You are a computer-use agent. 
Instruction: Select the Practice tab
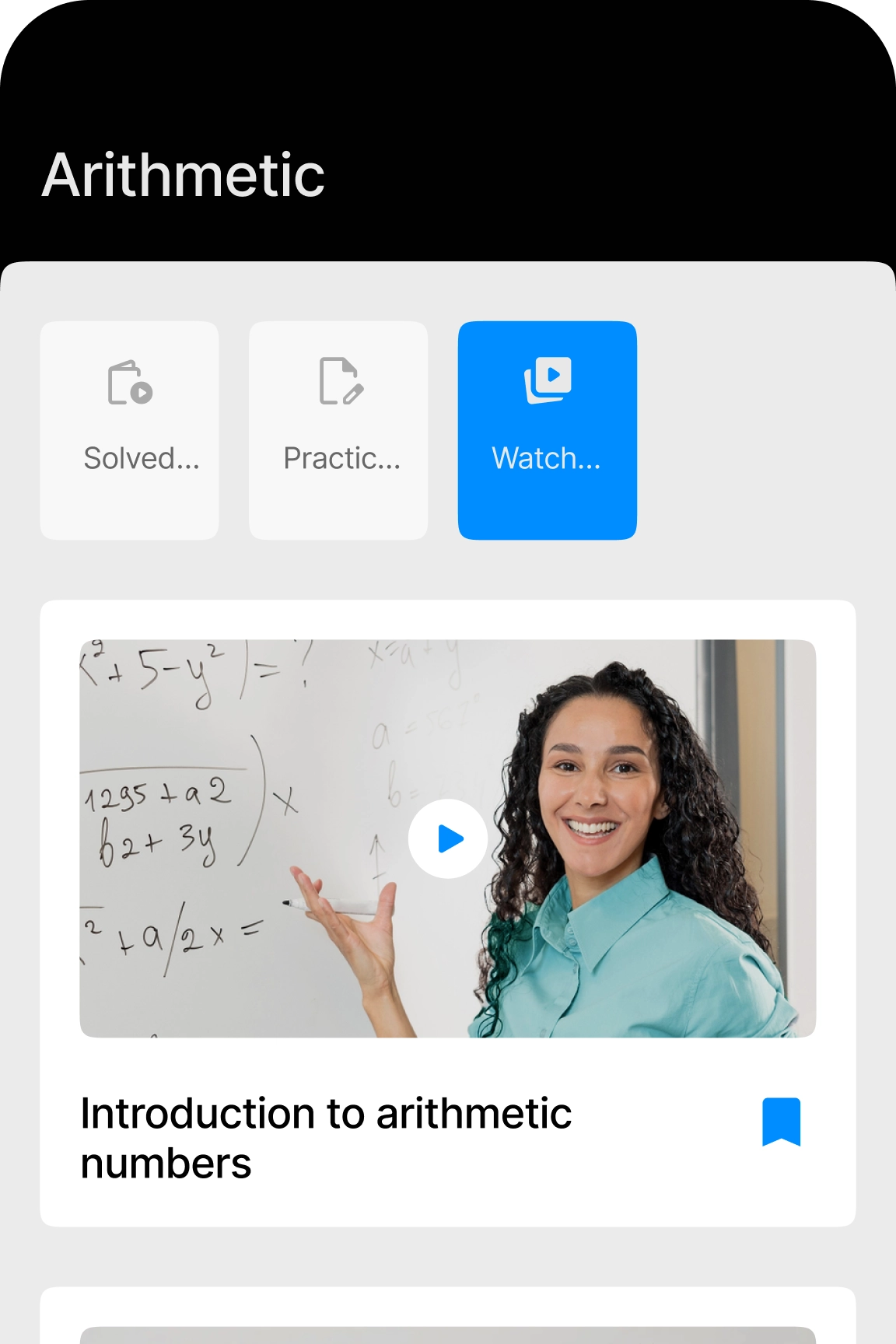point(338,430)
